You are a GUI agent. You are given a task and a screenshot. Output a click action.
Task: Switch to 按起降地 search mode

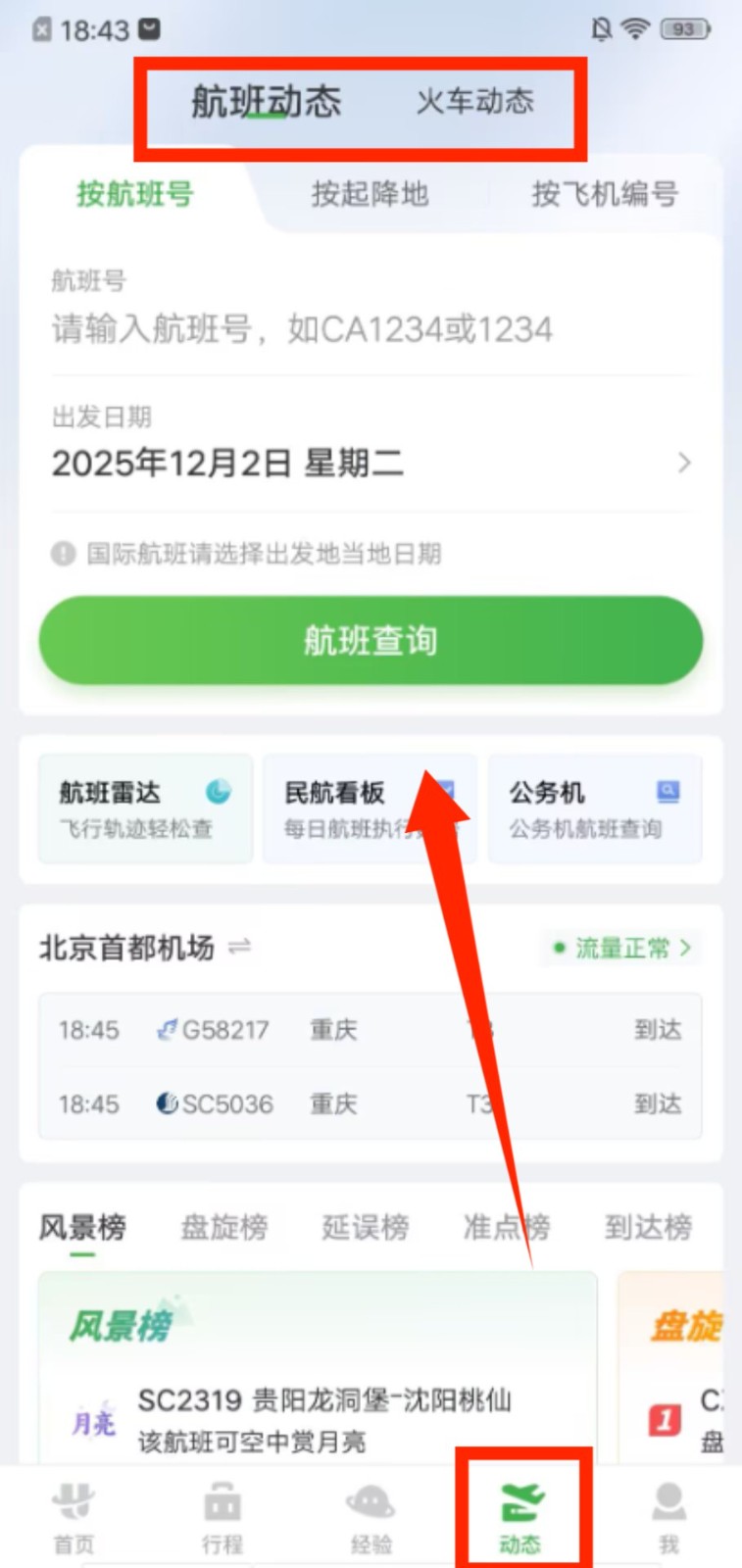[370, 194]
